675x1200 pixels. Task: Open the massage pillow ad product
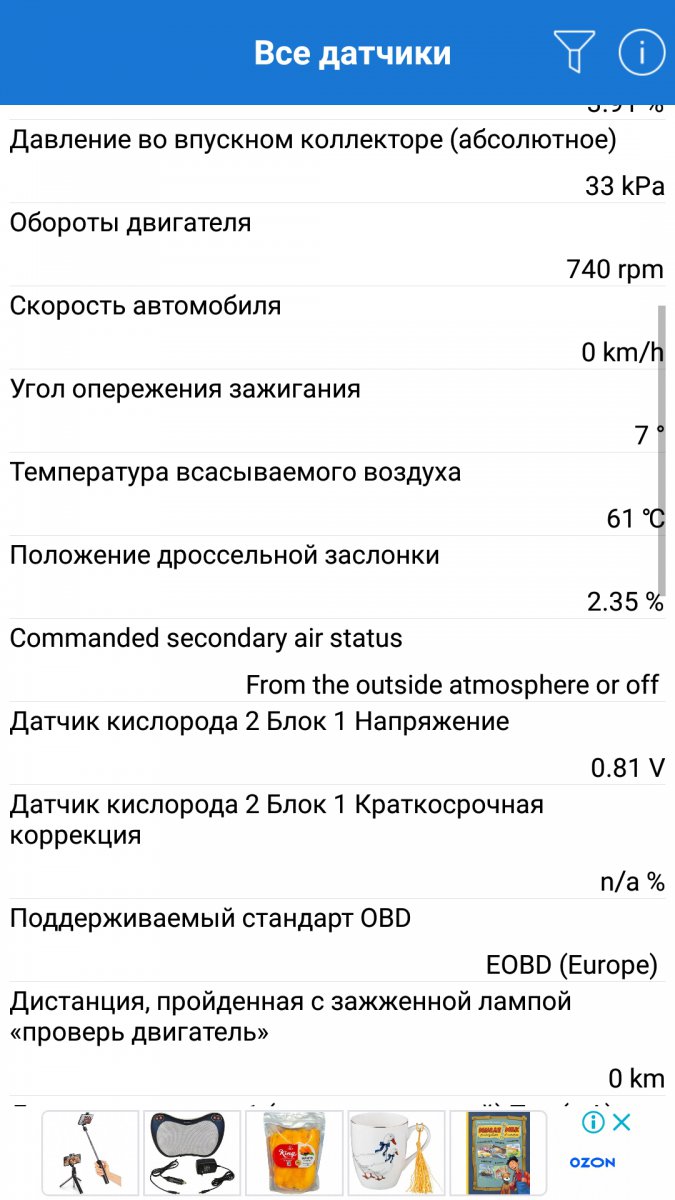(x=193, y=1153)
